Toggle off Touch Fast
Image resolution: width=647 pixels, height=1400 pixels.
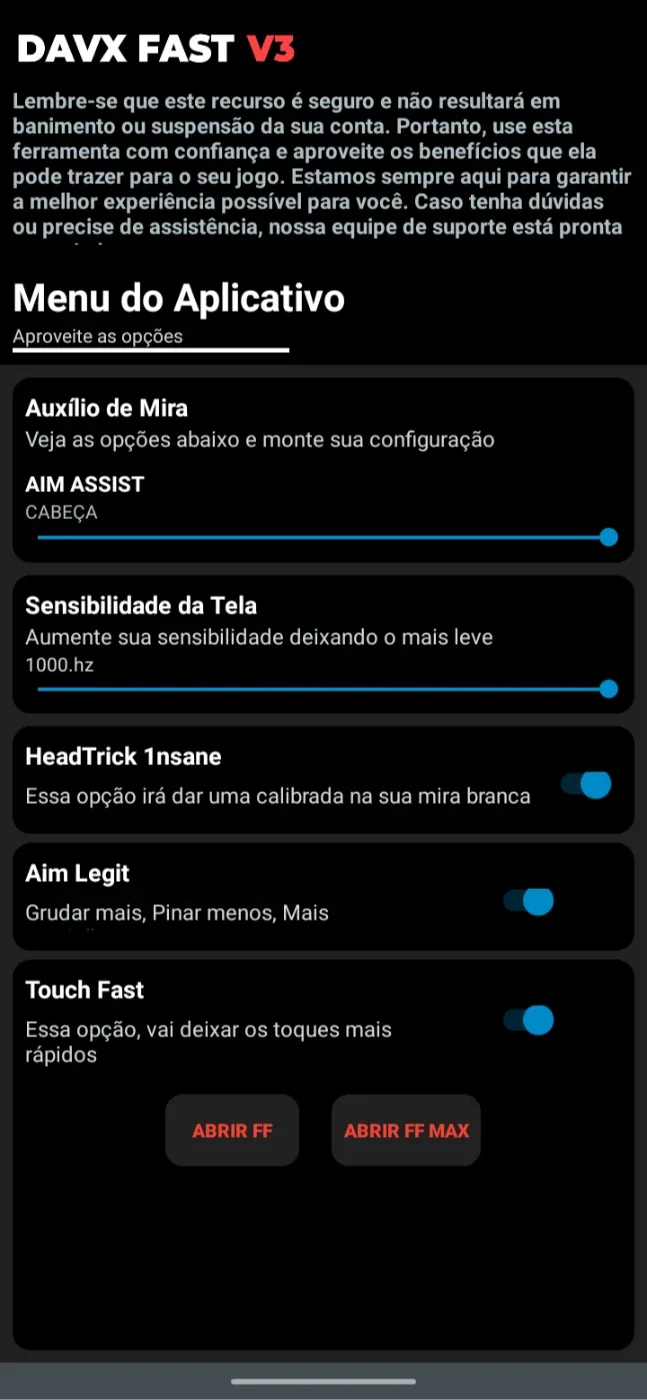click(527, 1020)
